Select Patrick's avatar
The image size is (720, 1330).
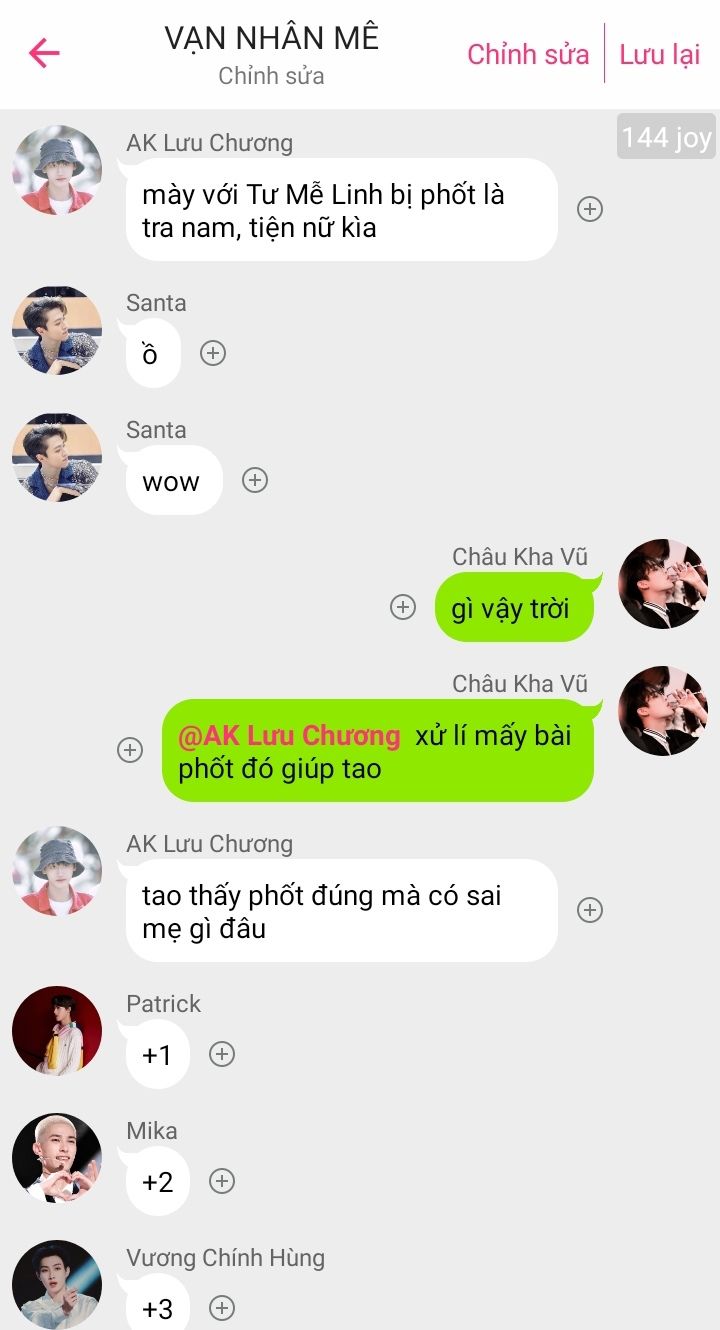point(57,1031)
